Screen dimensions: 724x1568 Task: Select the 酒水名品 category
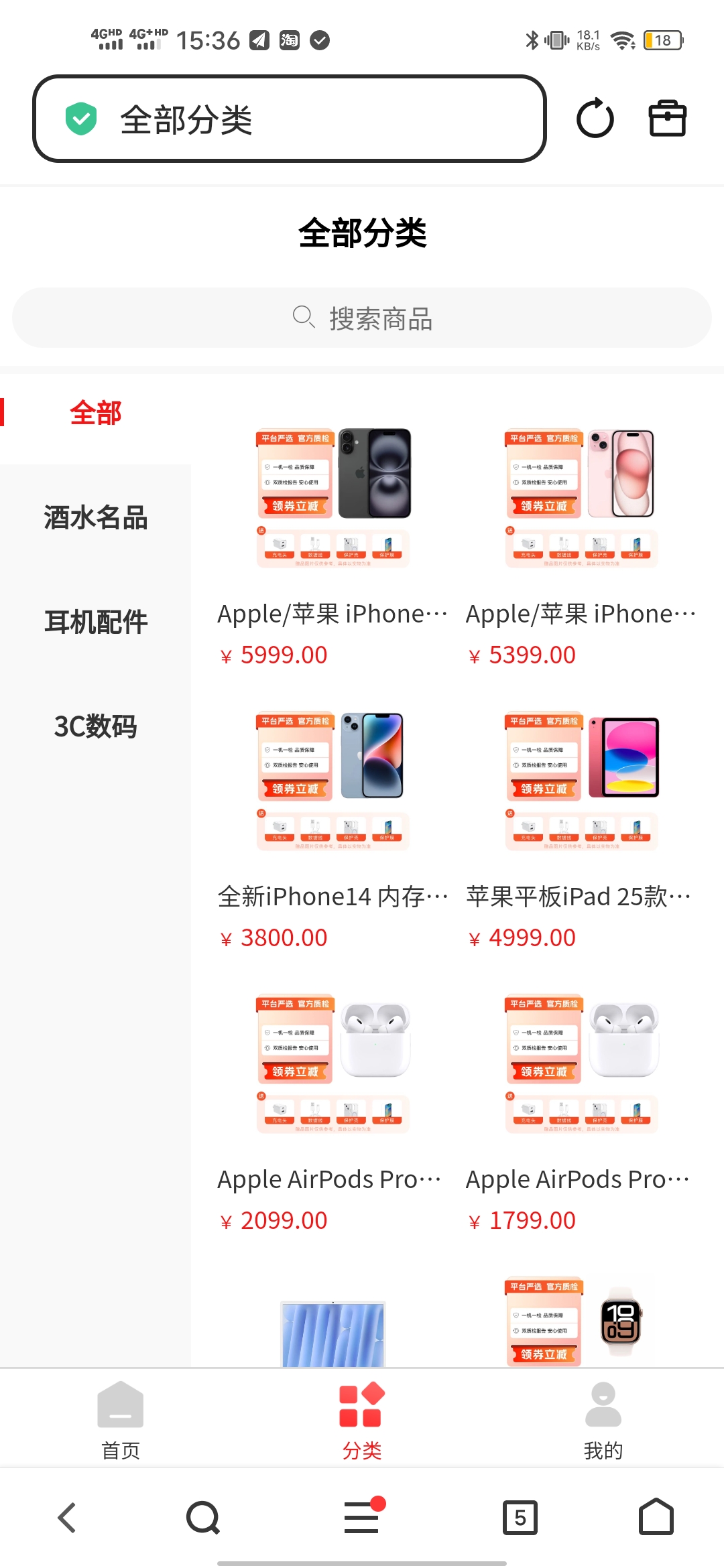[x=95, y=517]
